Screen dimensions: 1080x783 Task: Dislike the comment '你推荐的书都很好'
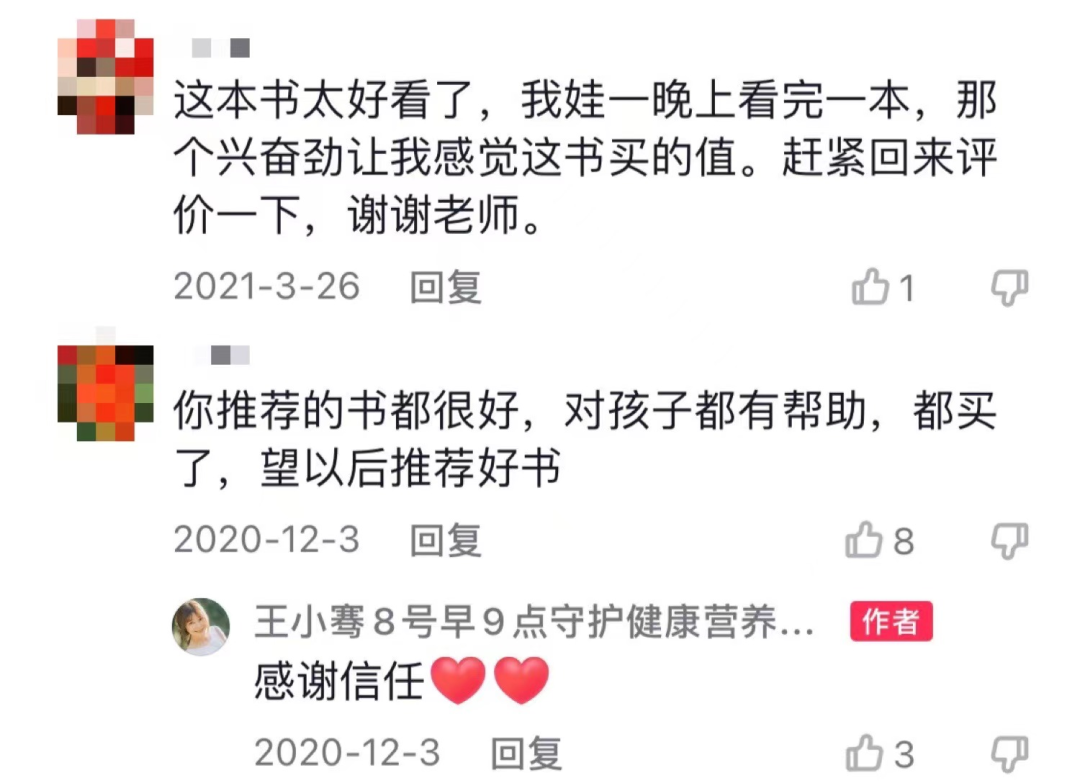1009,541
